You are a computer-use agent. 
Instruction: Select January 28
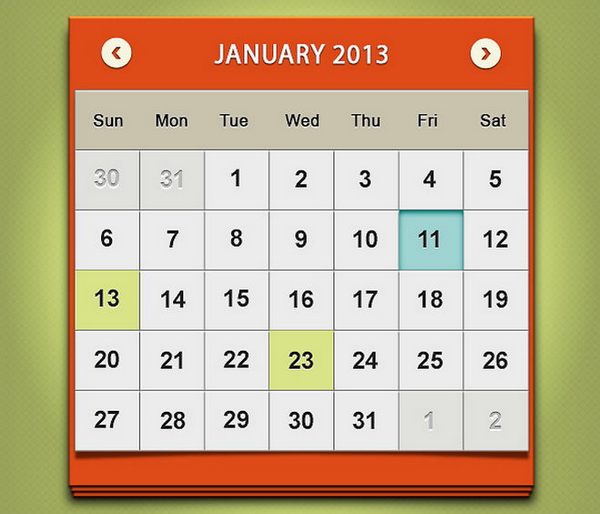[x=172, y=421]
